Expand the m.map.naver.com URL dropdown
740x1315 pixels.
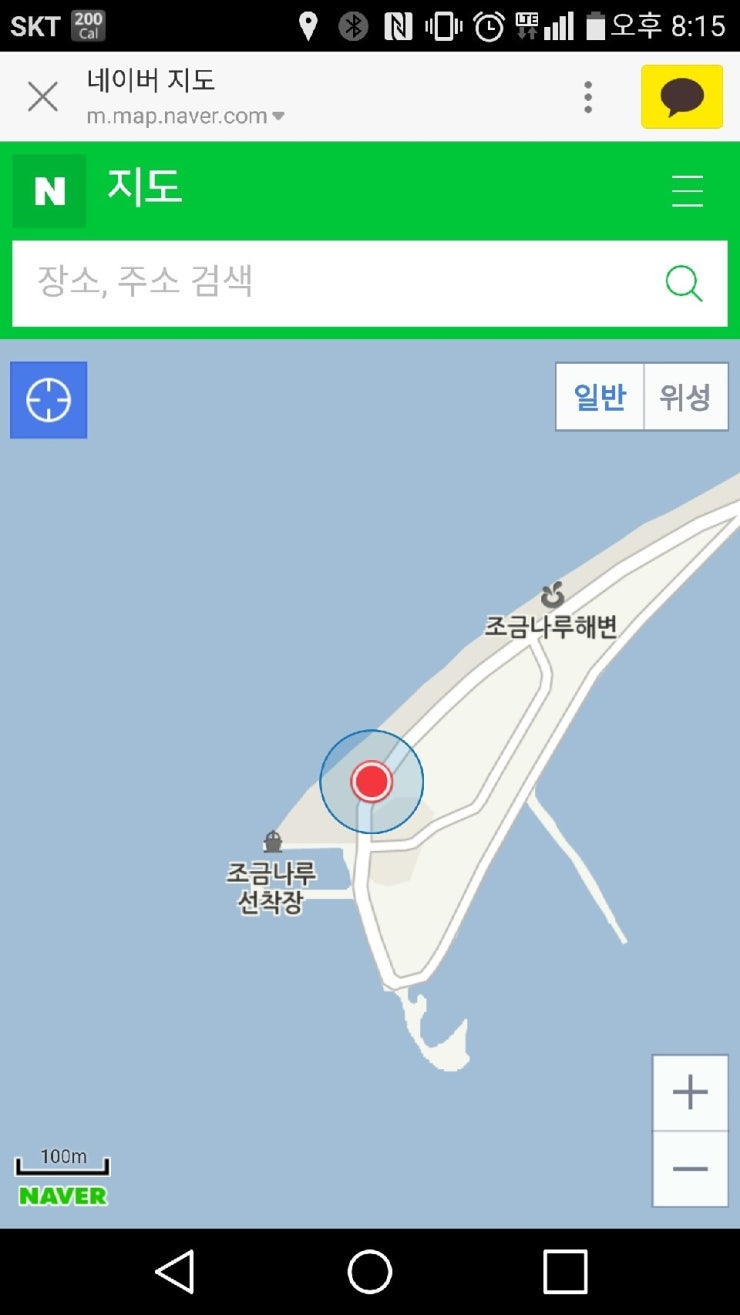pyautogui.click(x=278, y=116)
